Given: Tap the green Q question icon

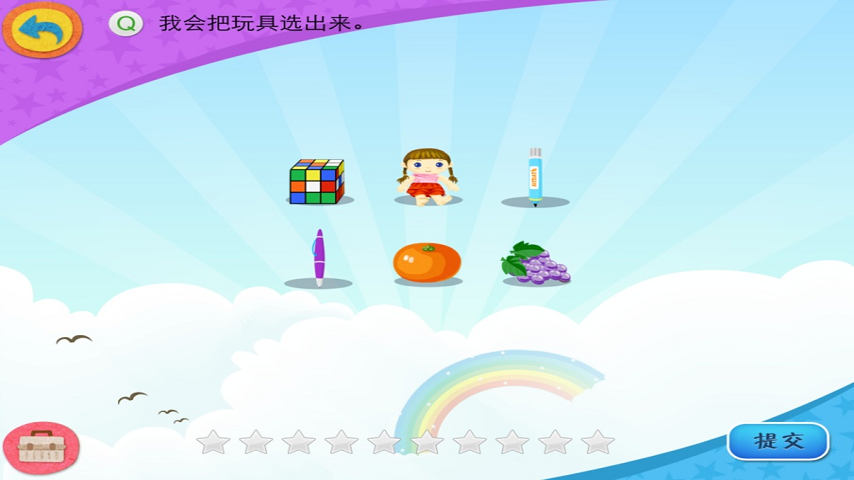Looking at the screenshot, I should [x=126, y=23].
